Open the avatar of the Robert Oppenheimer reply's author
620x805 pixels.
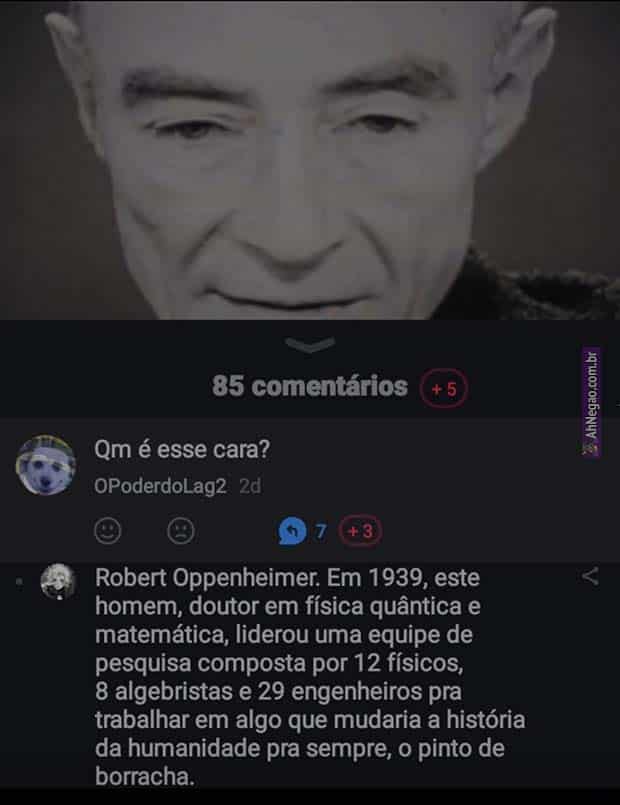click(57, 581)
